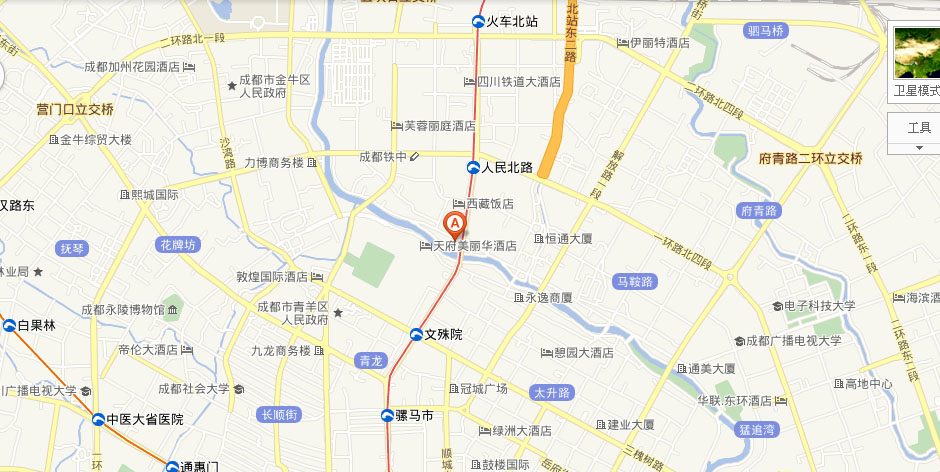The image size is (940, 472).
Task: Select 骡马市 metro station marker
Action: 388,415
